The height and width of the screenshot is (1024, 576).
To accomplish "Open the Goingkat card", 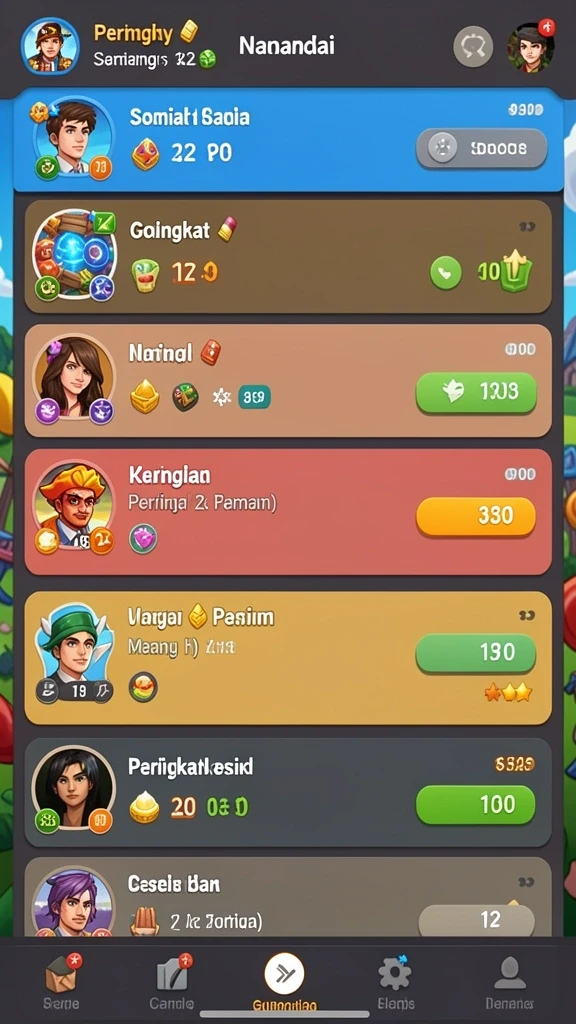I will pos(288,257).
